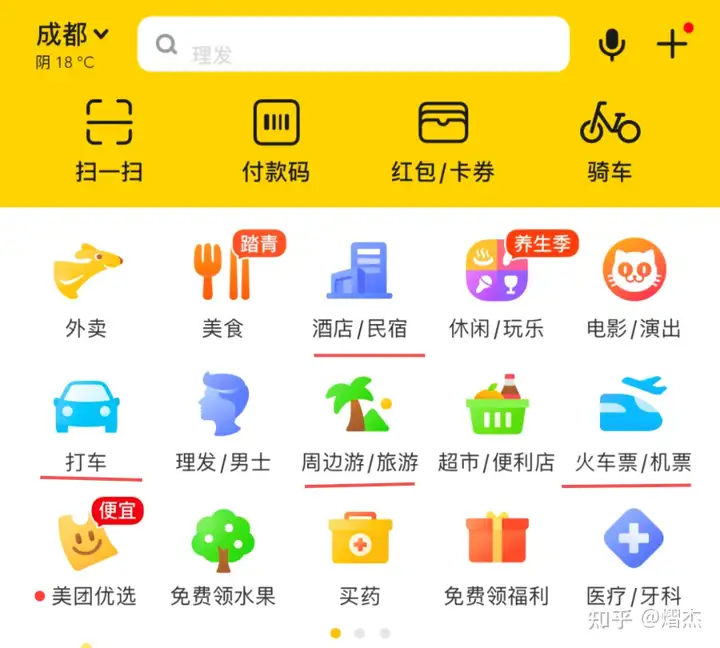Open 周边游/旅游 travel

tap(360, 422)
